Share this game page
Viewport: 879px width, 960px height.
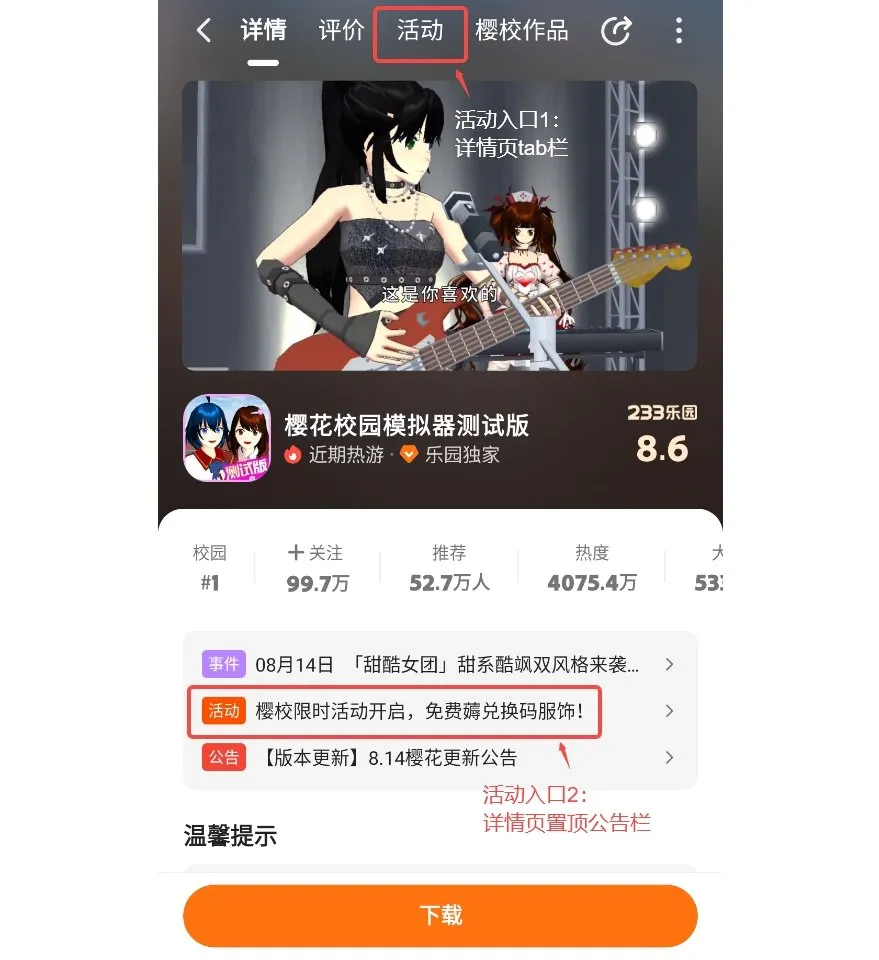click(x=616, y=31)
